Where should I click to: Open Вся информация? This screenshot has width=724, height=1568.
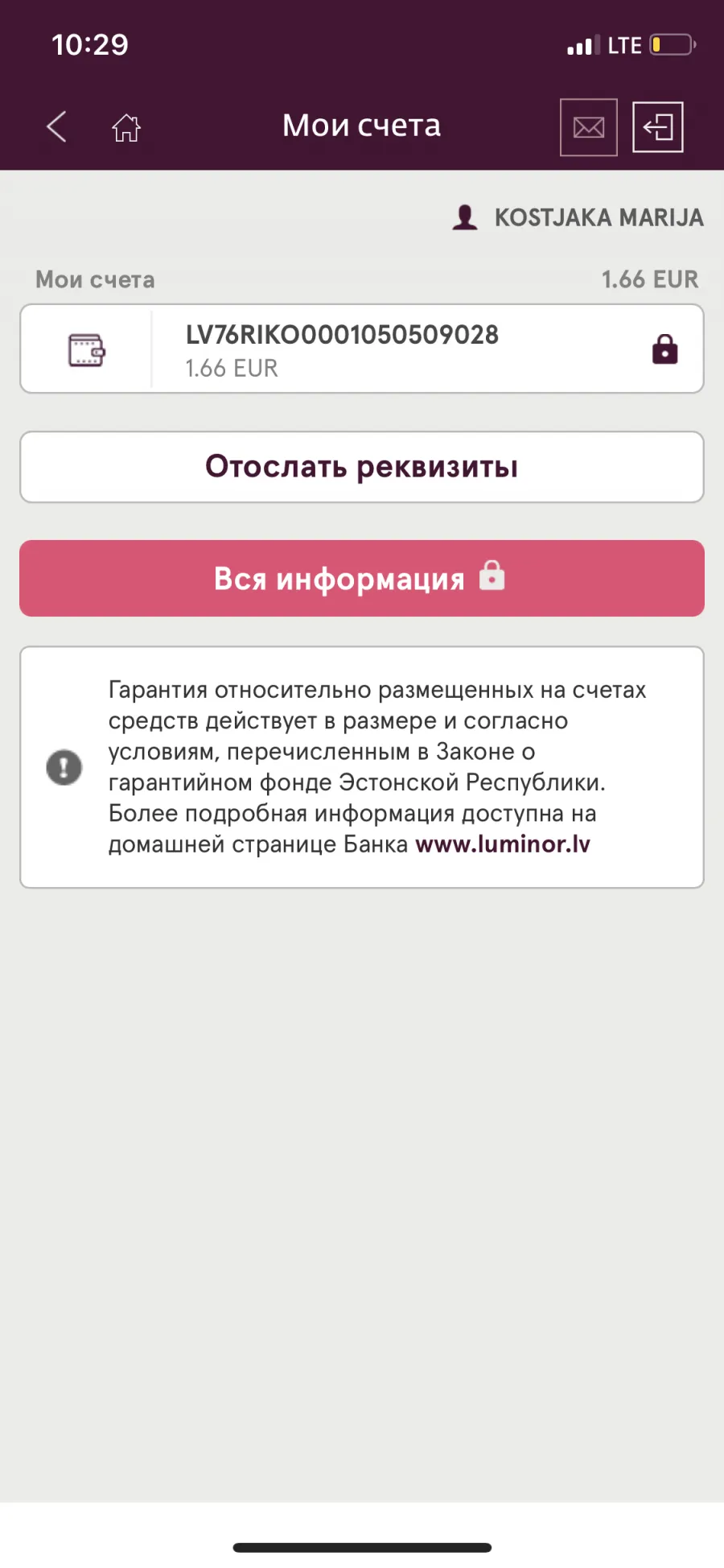(362, 578)
